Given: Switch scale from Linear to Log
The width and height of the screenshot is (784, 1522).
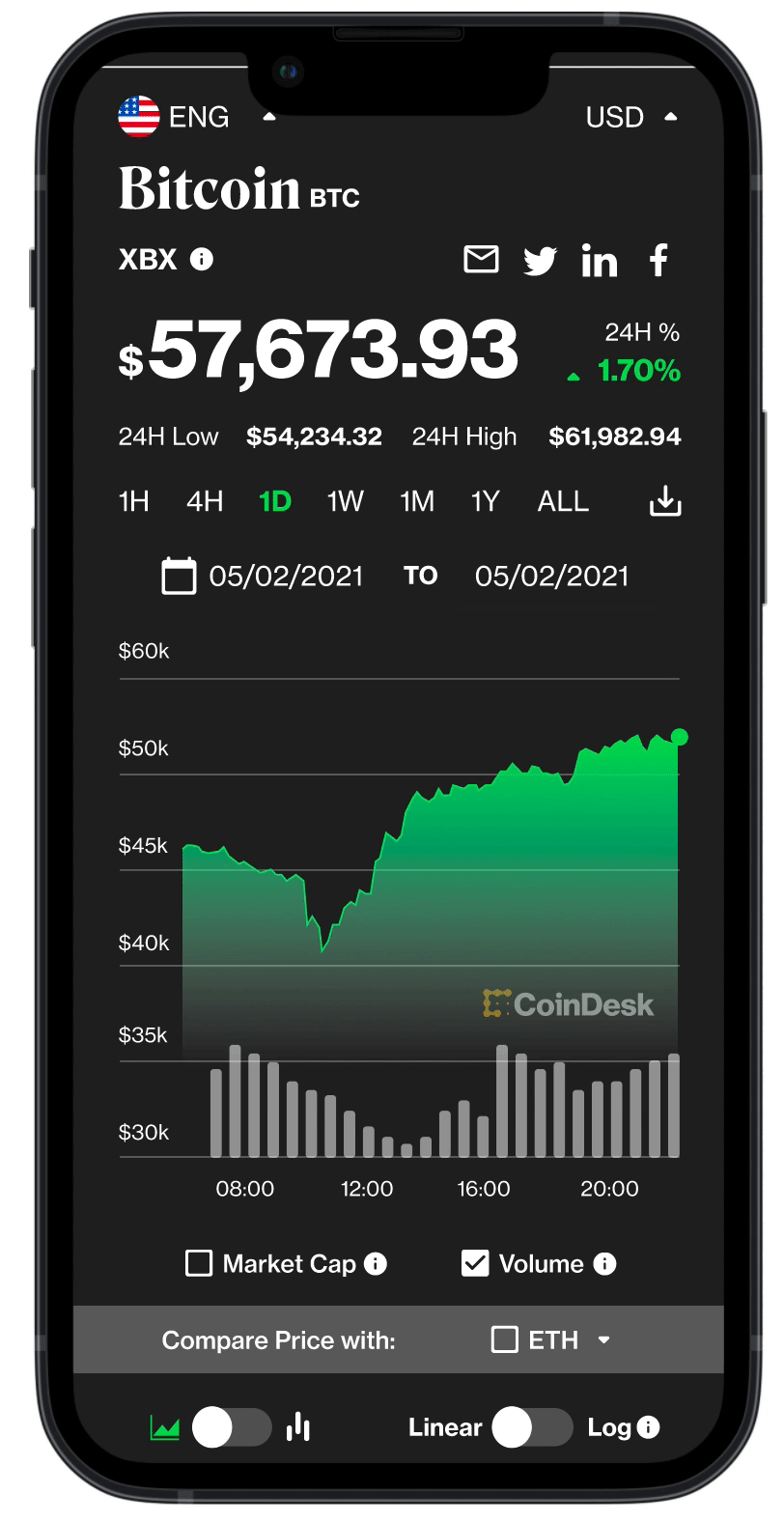Looking at the screenshot, I should coord(532,1427).
